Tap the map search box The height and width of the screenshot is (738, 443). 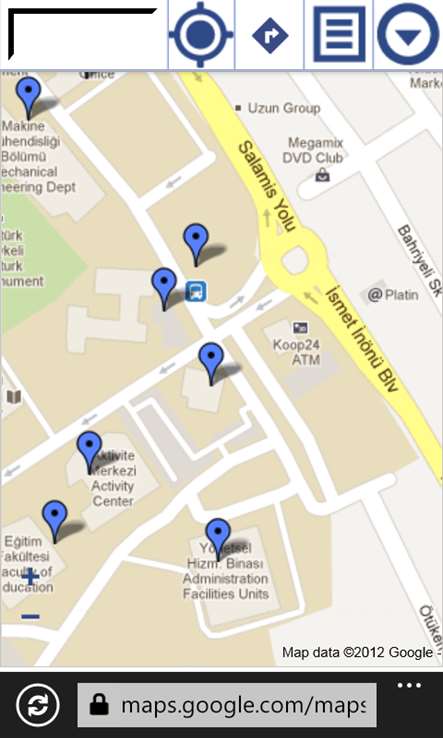pos(83,34)
